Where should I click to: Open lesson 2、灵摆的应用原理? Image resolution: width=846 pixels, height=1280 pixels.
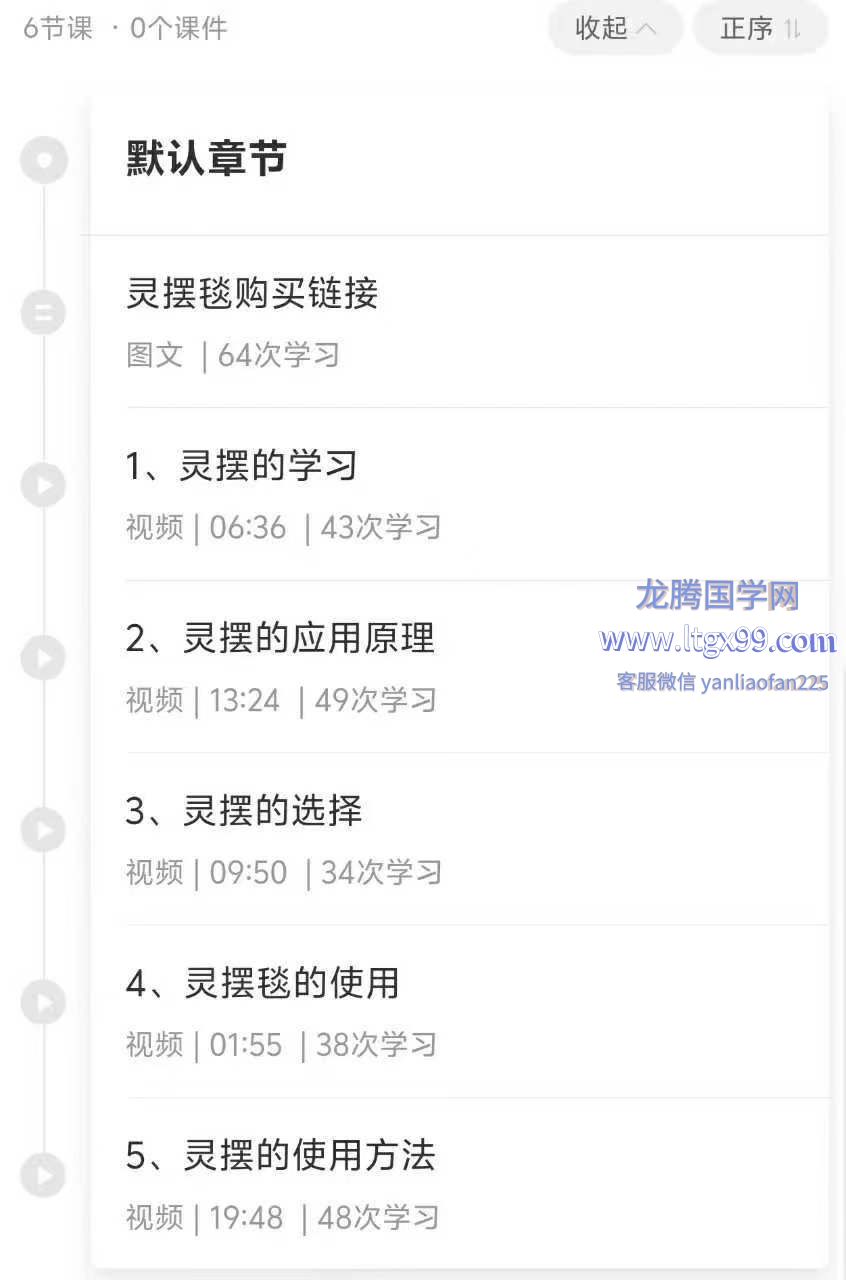pos(280,639)
